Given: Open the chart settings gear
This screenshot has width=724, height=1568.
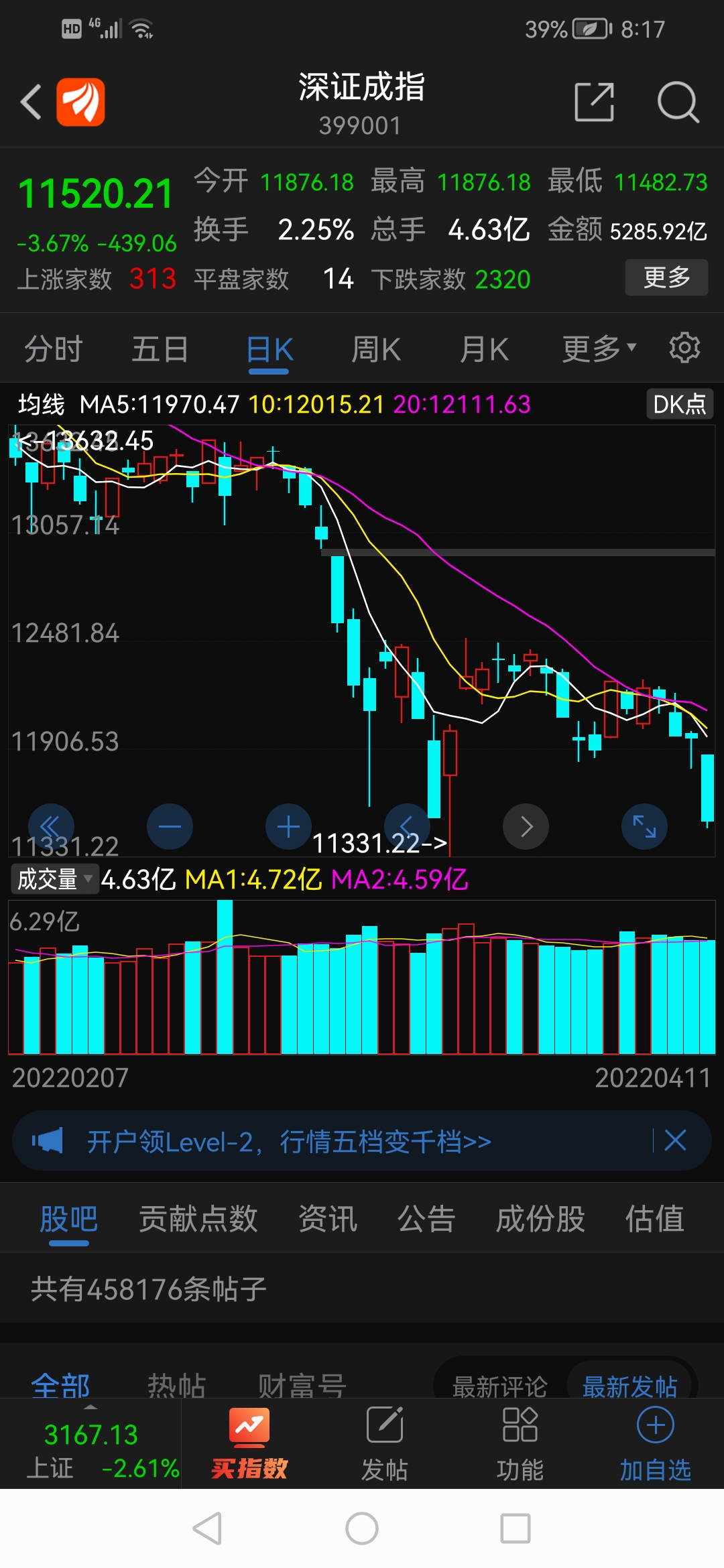Looking at the screenshot, I should (x=684, y=348).
